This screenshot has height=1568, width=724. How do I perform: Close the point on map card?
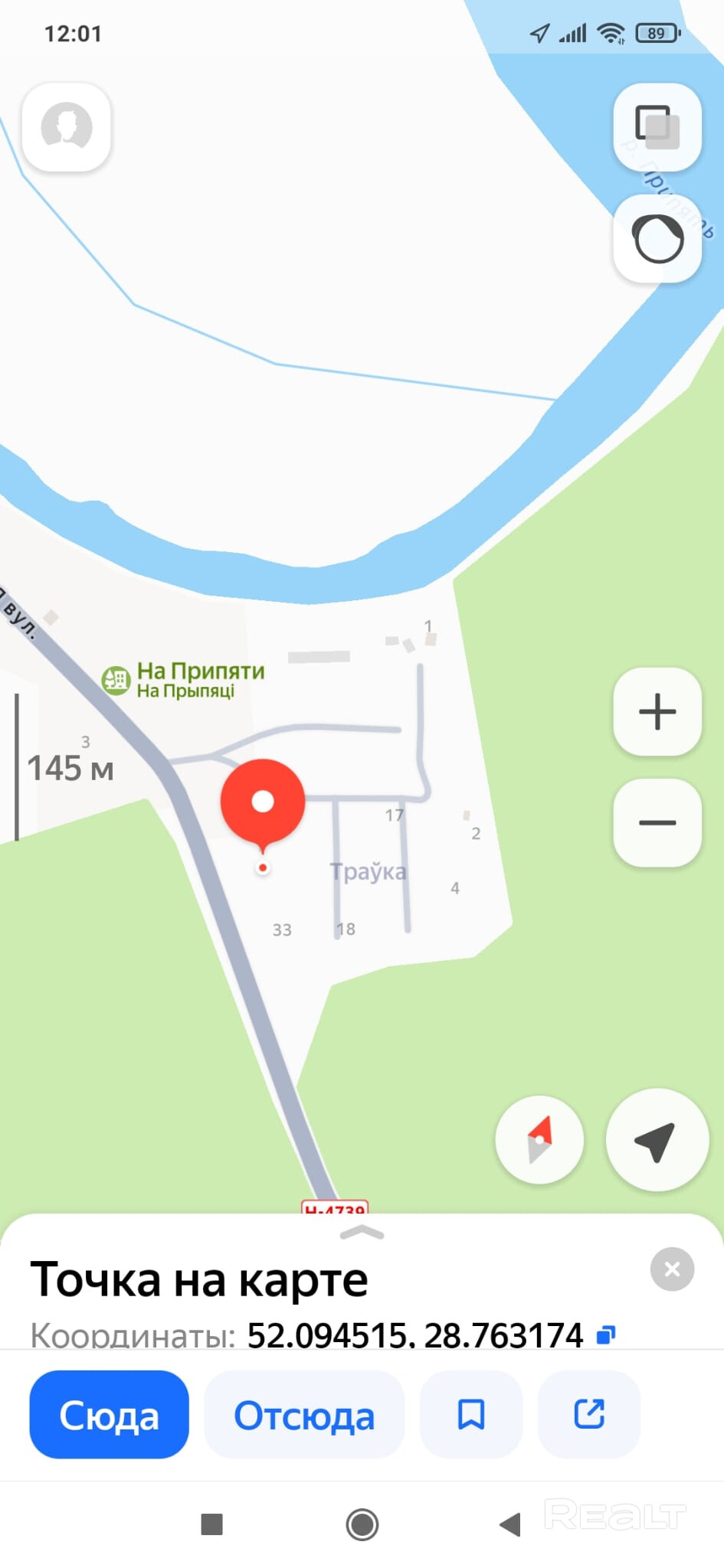pyautogui.click(x=672, y=1269)
